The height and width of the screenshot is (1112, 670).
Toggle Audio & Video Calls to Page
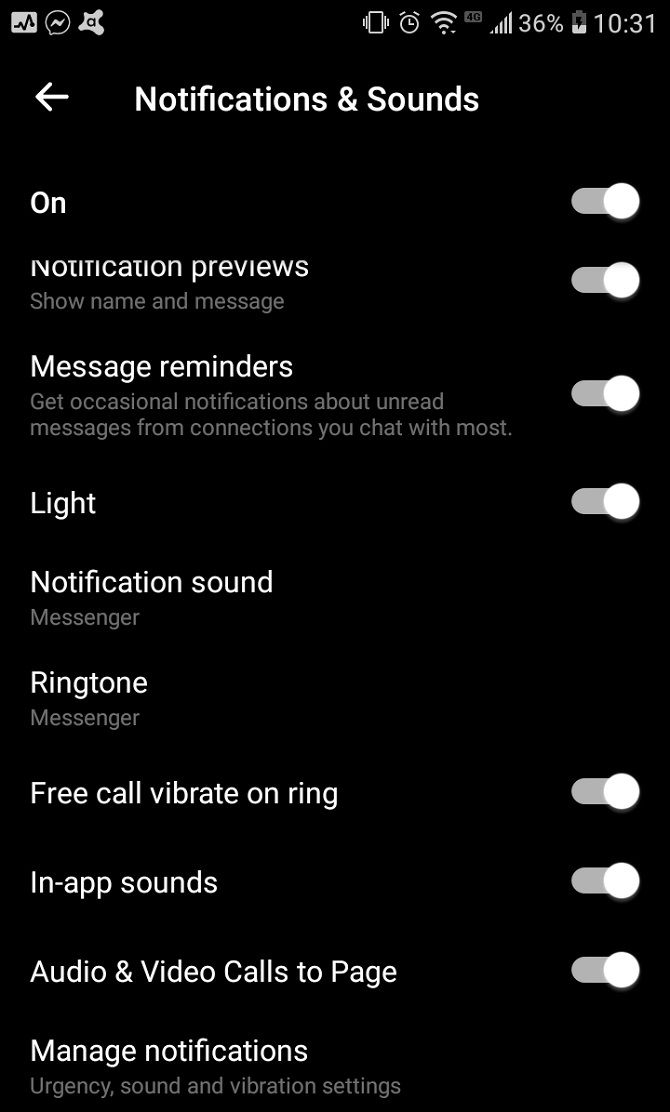pyautogui.click(x=605, y=970)
